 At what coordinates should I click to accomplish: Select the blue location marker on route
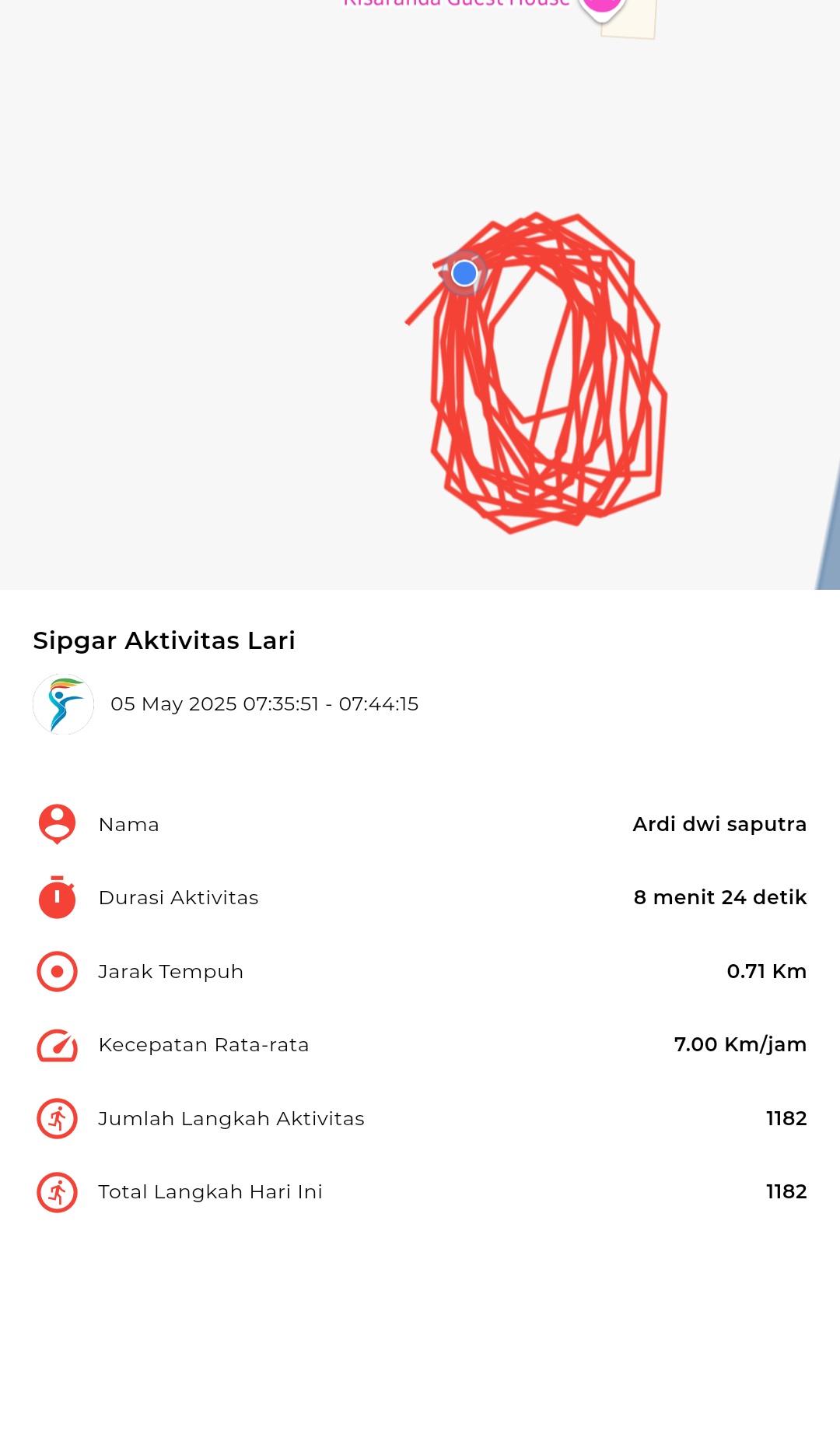click(464, 273)
